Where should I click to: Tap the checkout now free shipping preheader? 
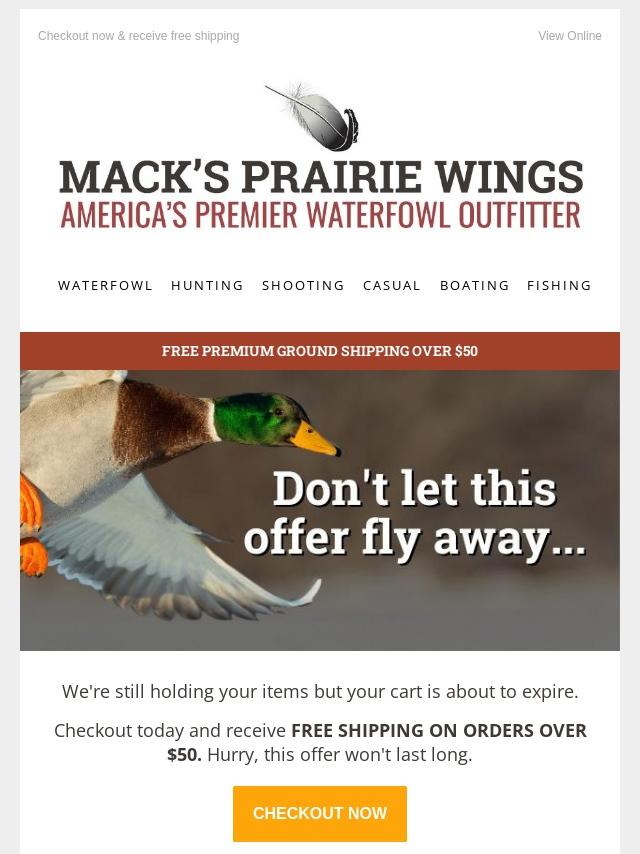(138, 36)
